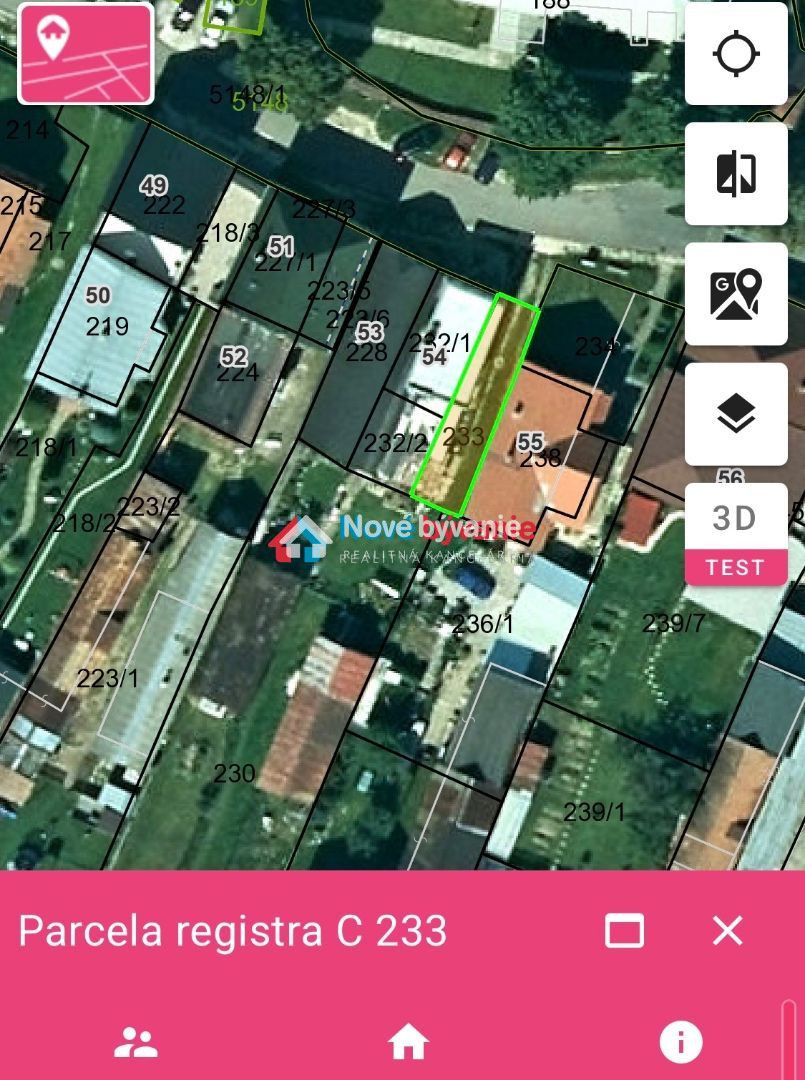Switch to the 3D TEST view

[x=736, y=535]
